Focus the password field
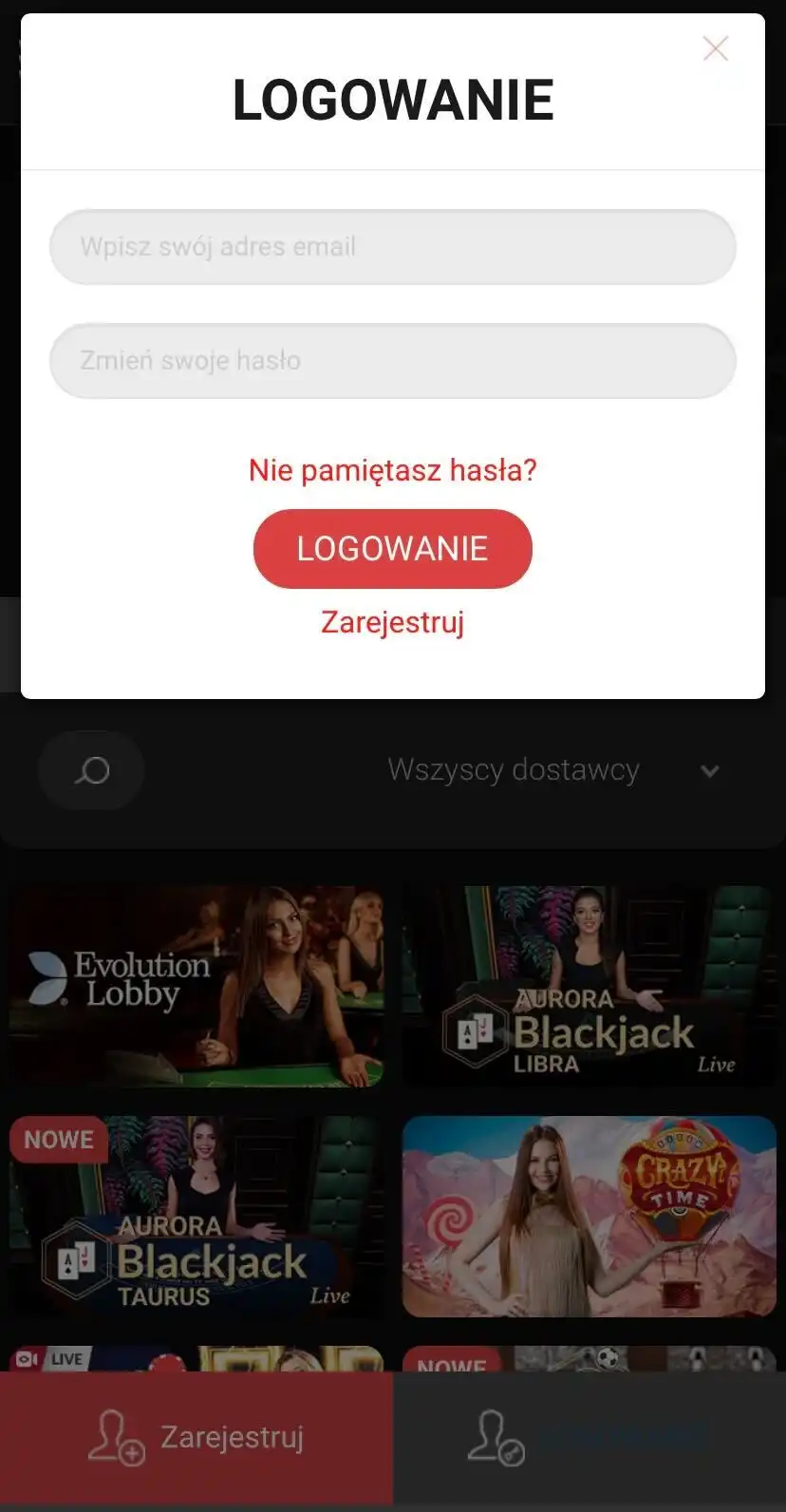Image resolution: width=786 pixels, height=1512 pixels. (392, 361)
